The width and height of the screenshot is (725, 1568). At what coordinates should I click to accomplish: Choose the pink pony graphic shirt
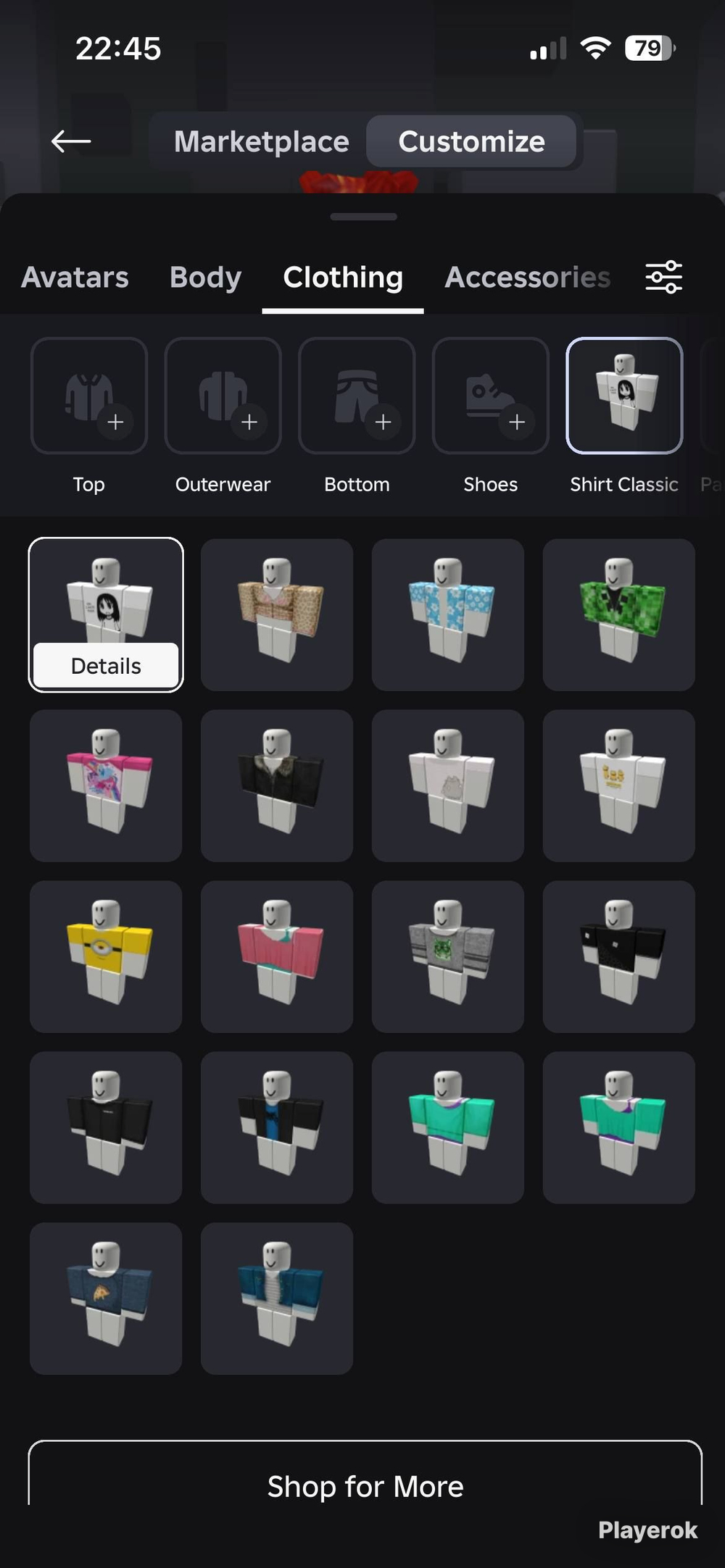point(106,785)
